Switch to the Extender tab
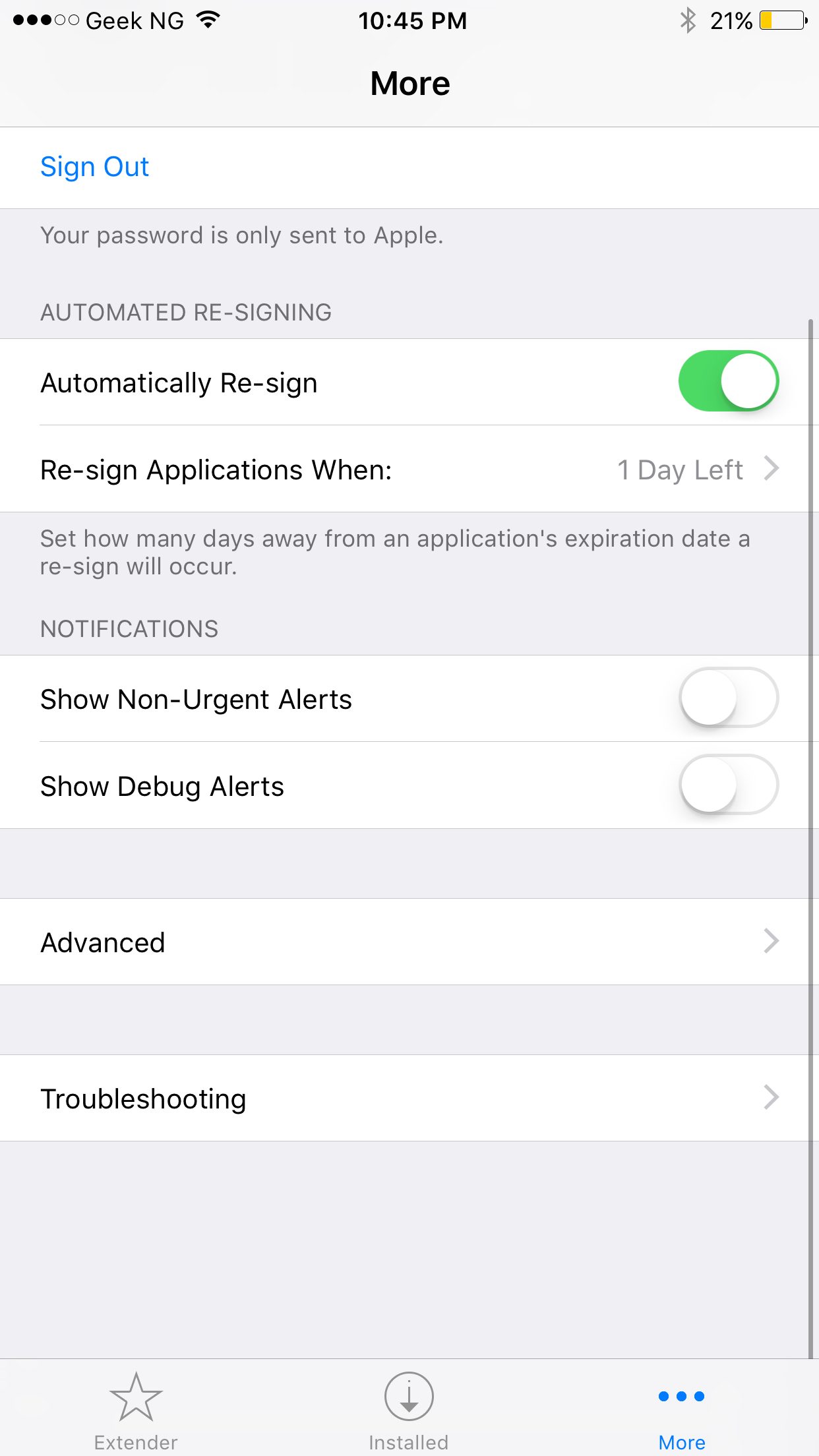The width and height of the screenshot is (819, 1456). pos(136,1411)
